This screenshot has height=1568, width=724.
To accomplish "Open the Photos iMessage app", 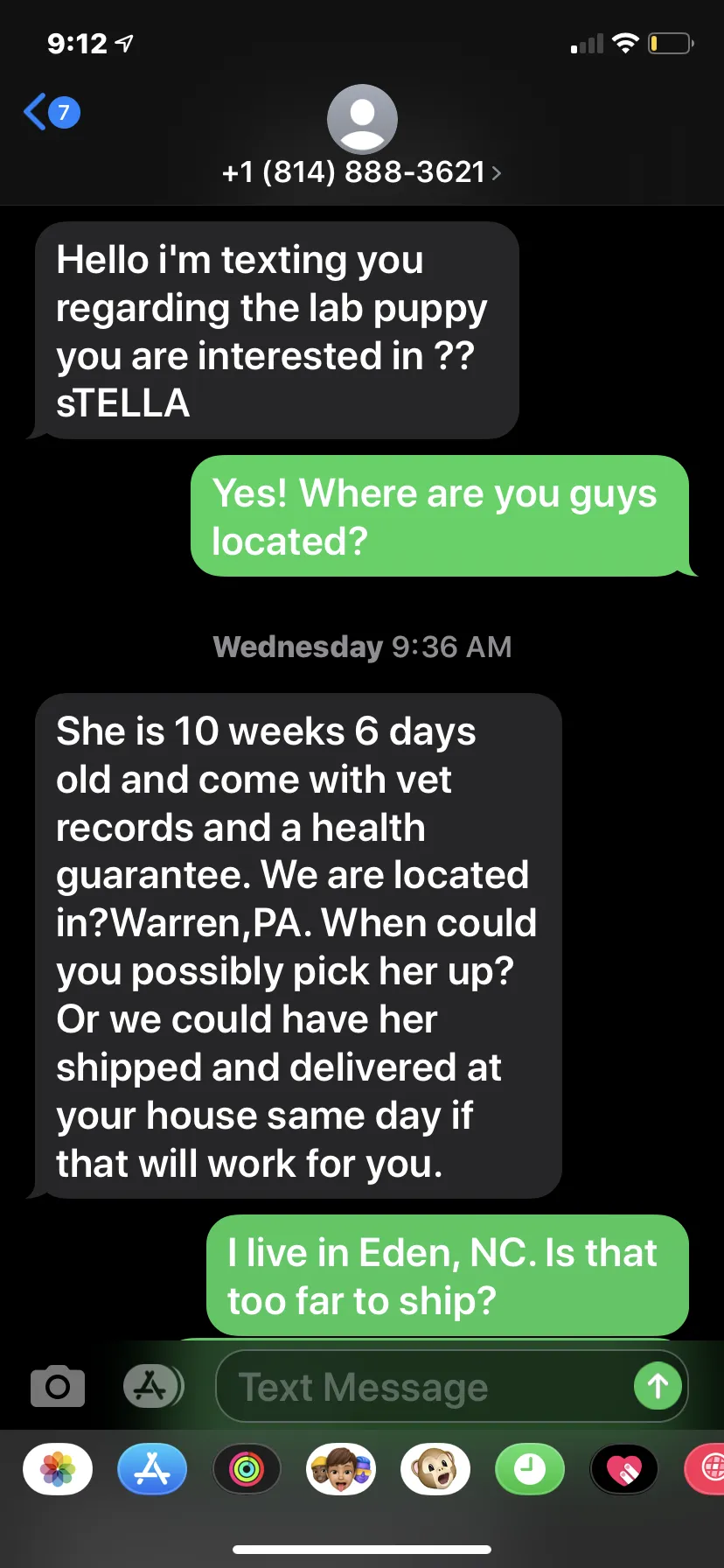I will tap(58, 1469).
